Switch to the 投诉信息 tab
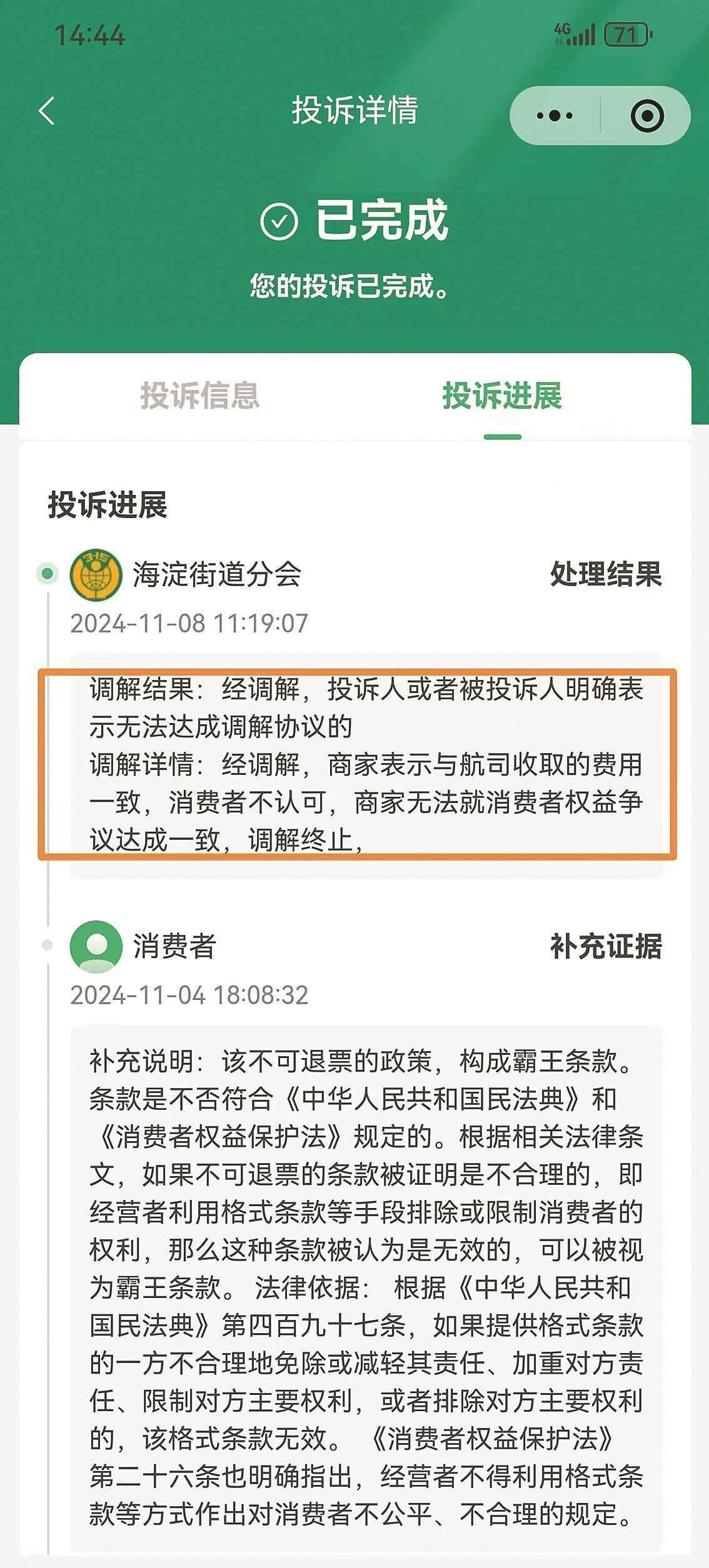Screen dimensions: 709x1568 (x=199, y=396)
